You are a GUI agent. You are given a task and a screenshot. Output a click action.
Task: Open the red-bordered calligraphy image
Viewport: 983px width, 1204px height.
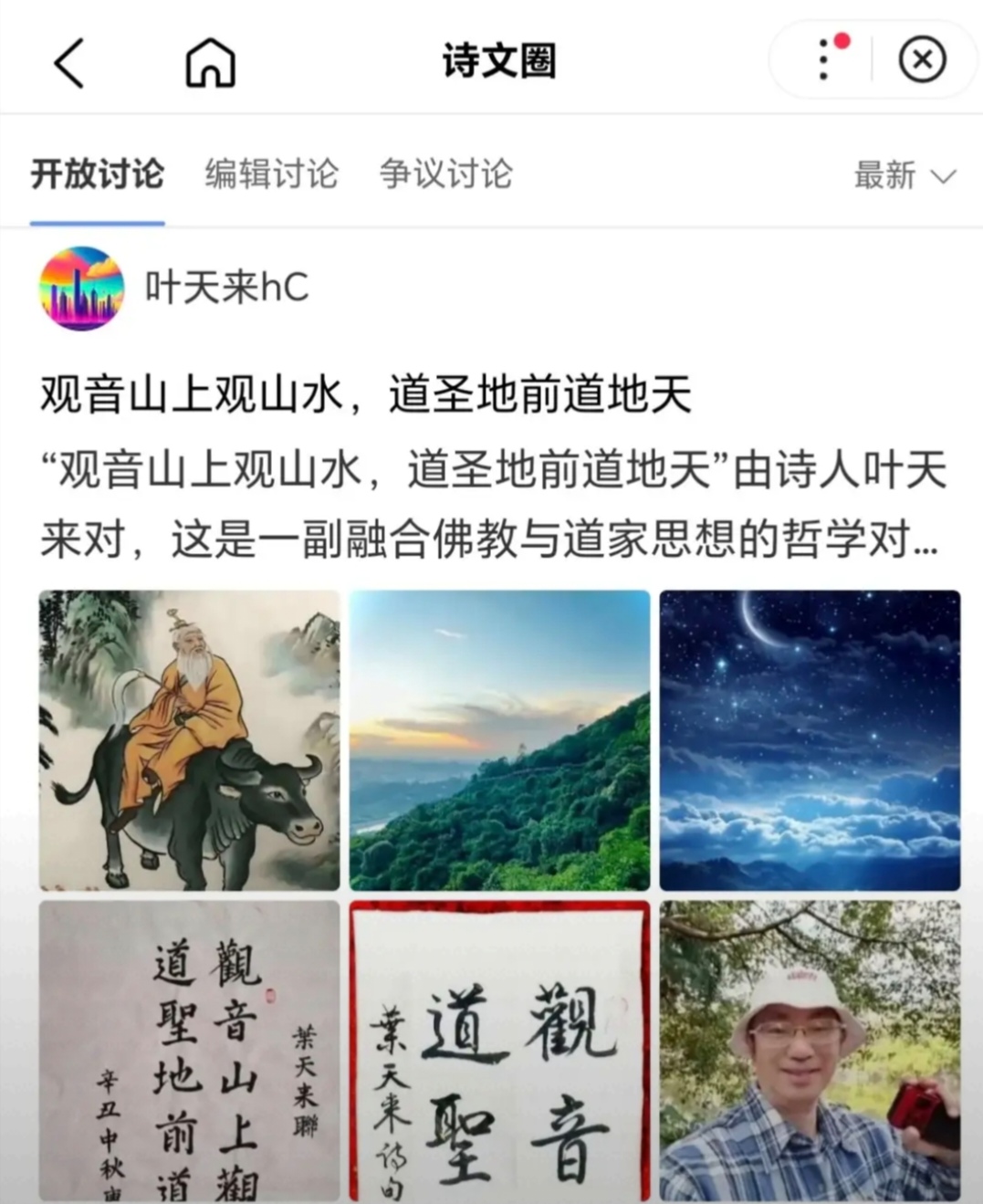(499, 1050)
